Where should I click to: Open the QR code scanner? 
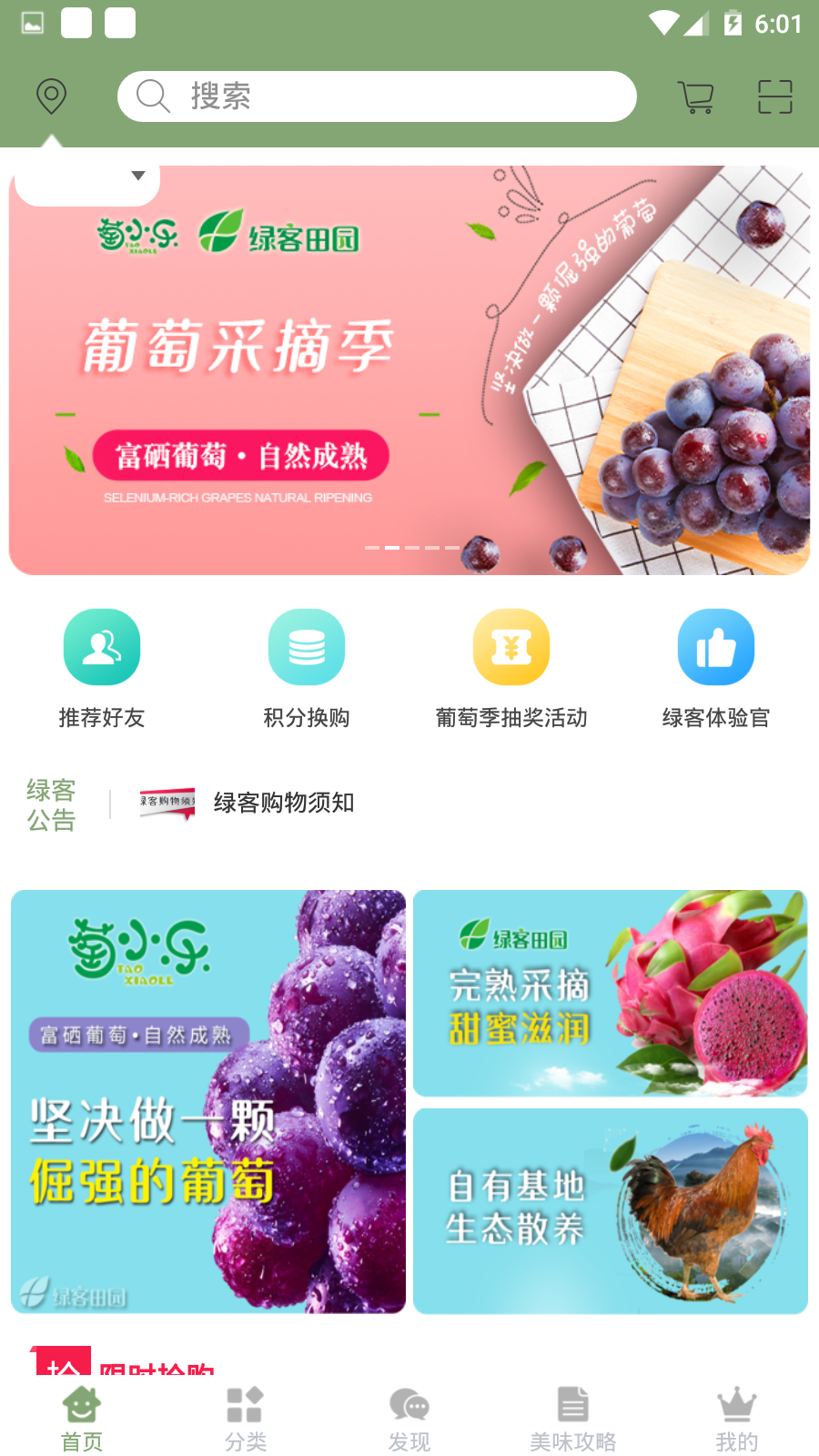[x=774, y=96]
